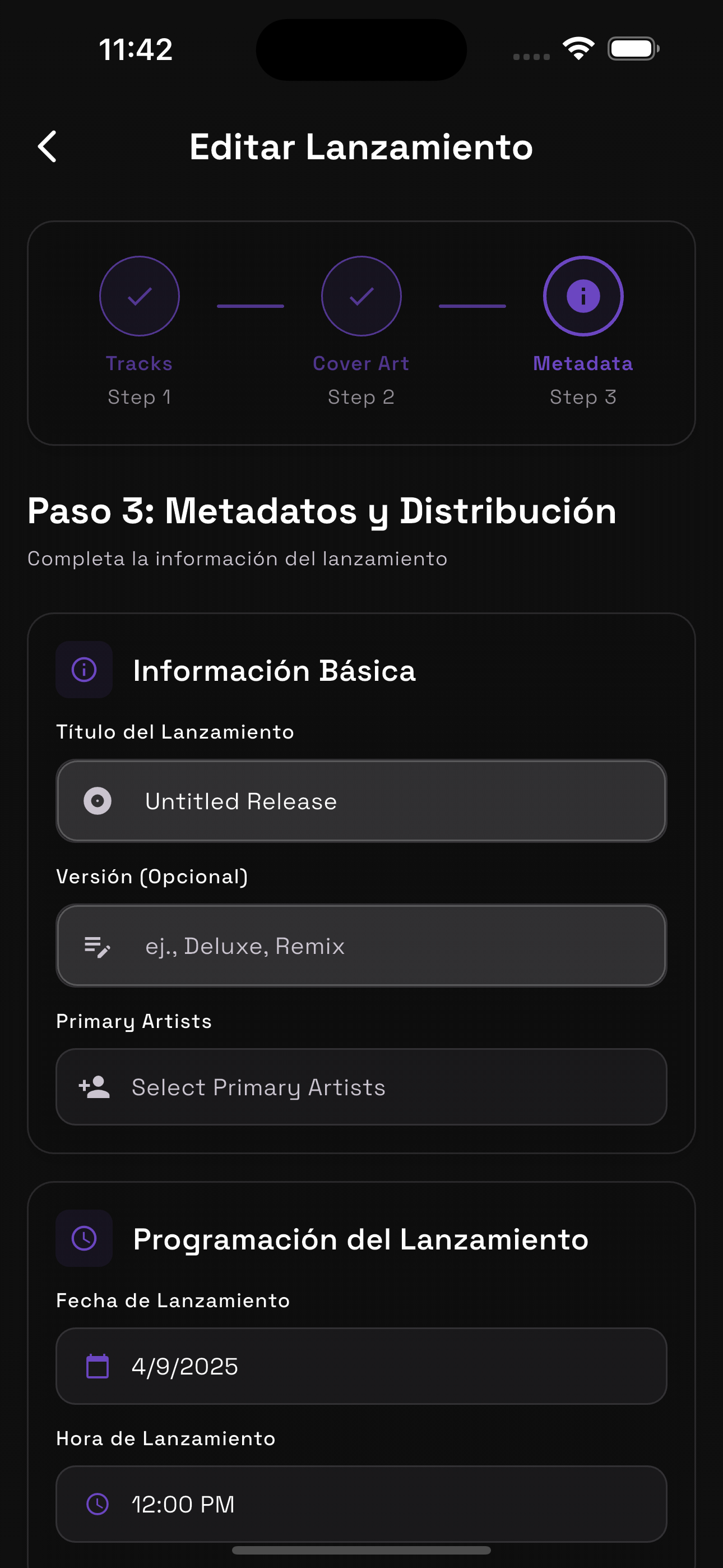The height and width of the screenshot is (1568, 723).
Task: Change the Hora de Lanzamiento time
Action: click(x=361, y=1504)
